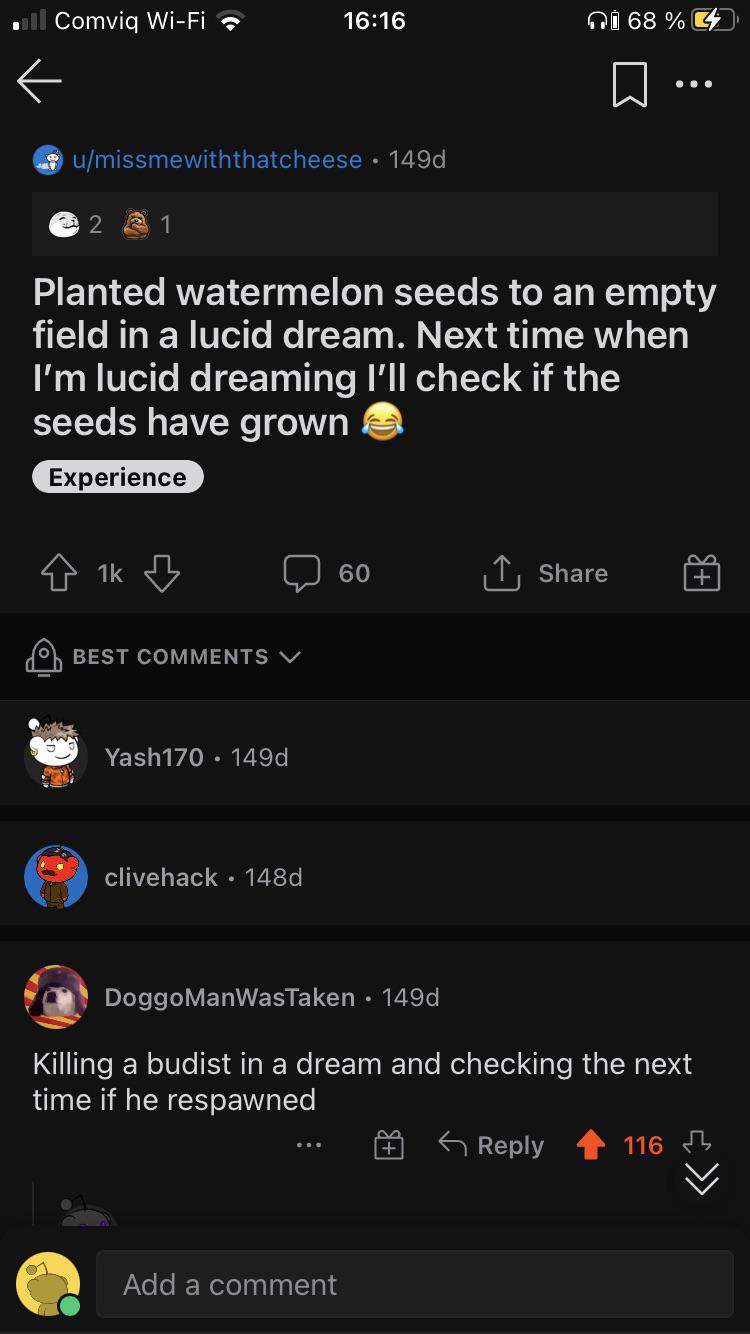Expand clivehack's collapsed comment
The width and height of the screenshot is (750, 1334).
pos(162,877)
